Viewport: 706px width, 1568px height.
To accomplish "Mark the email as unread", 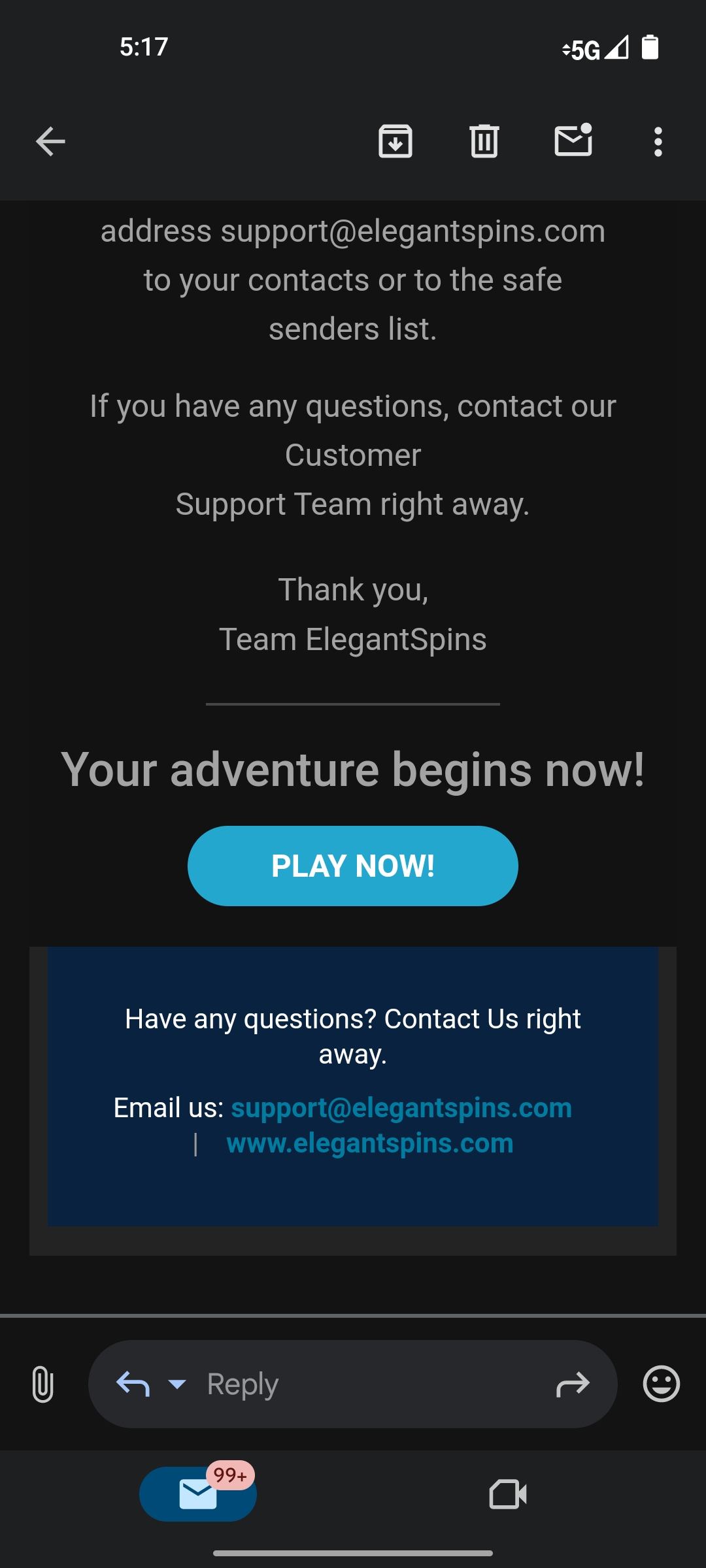I will click(573, 140).
